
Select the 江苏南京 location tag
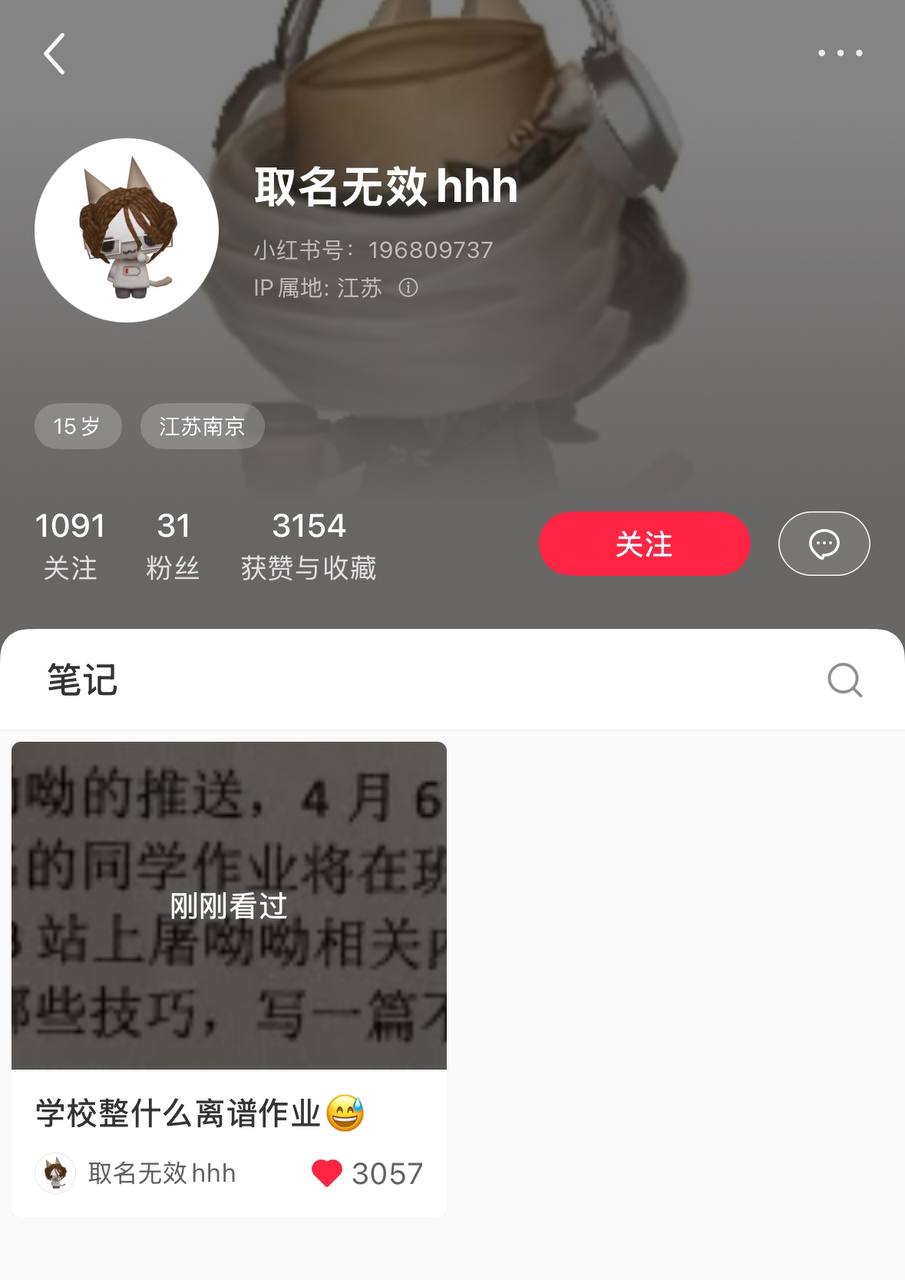202,425
